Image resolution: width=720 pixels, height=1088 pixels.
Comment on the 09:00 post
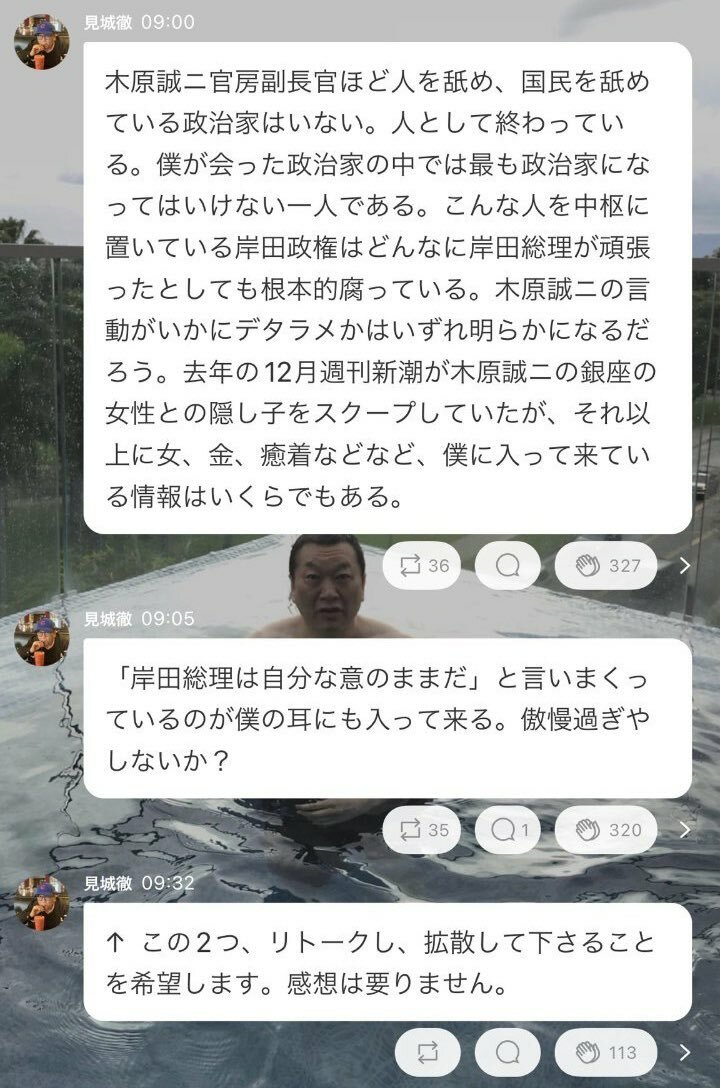(507, 566)
